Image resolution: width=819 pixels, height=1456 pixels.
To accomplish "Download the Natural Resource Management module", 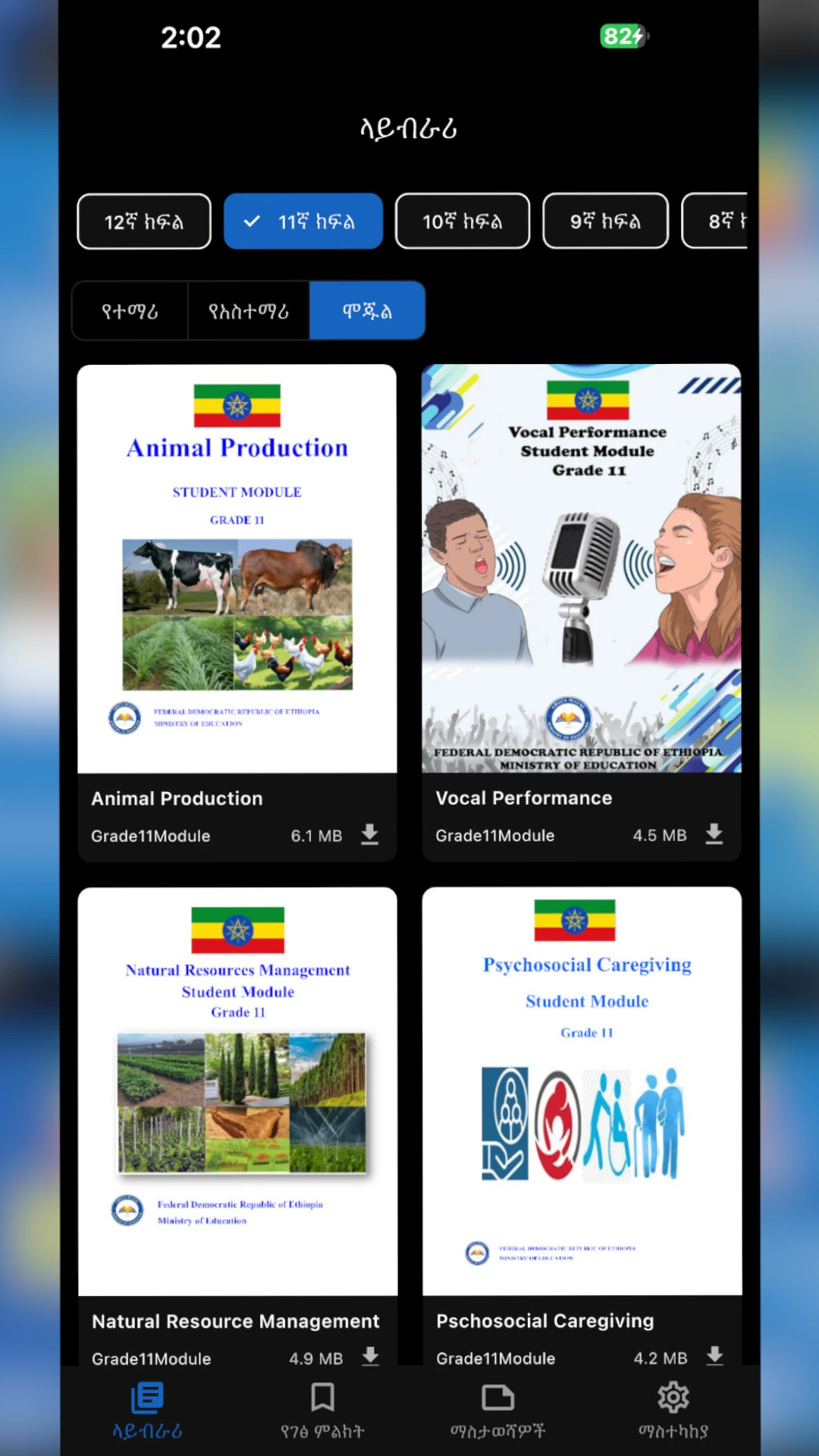I will click(x=371, y=1357).
